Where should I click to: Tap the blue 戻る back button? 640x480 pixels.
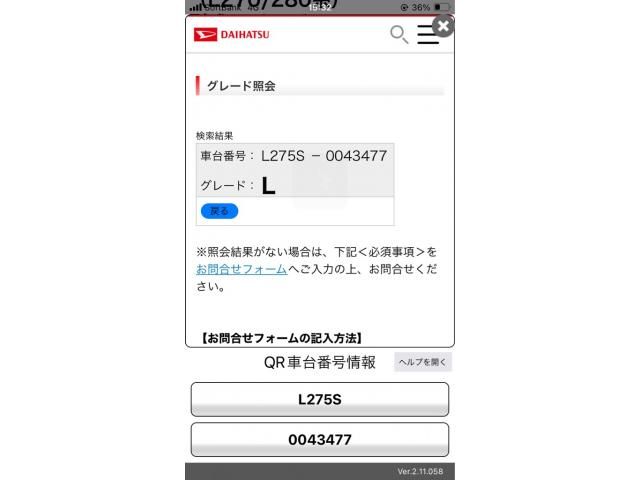(219, 211)
